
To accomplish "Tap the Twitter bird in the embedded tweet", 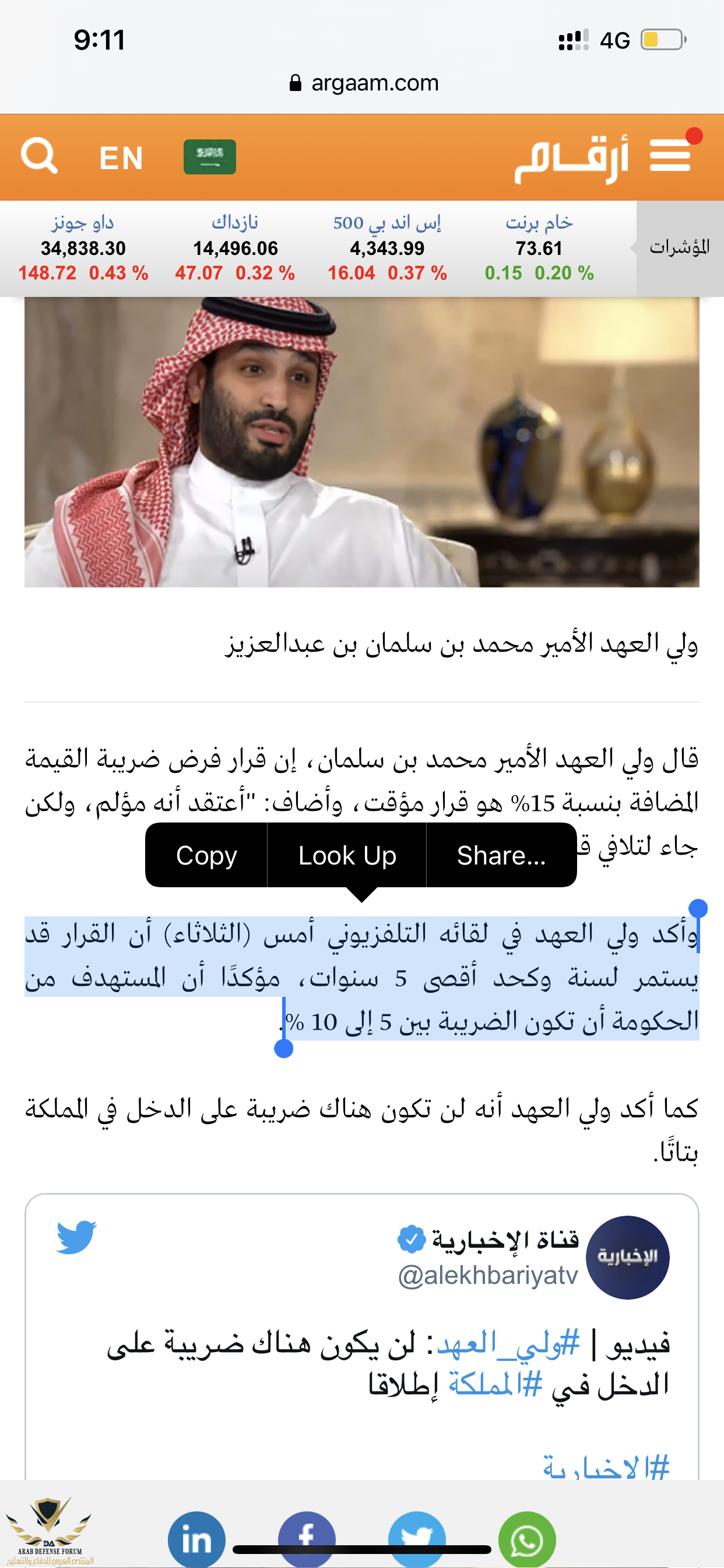I will 77,1237.
